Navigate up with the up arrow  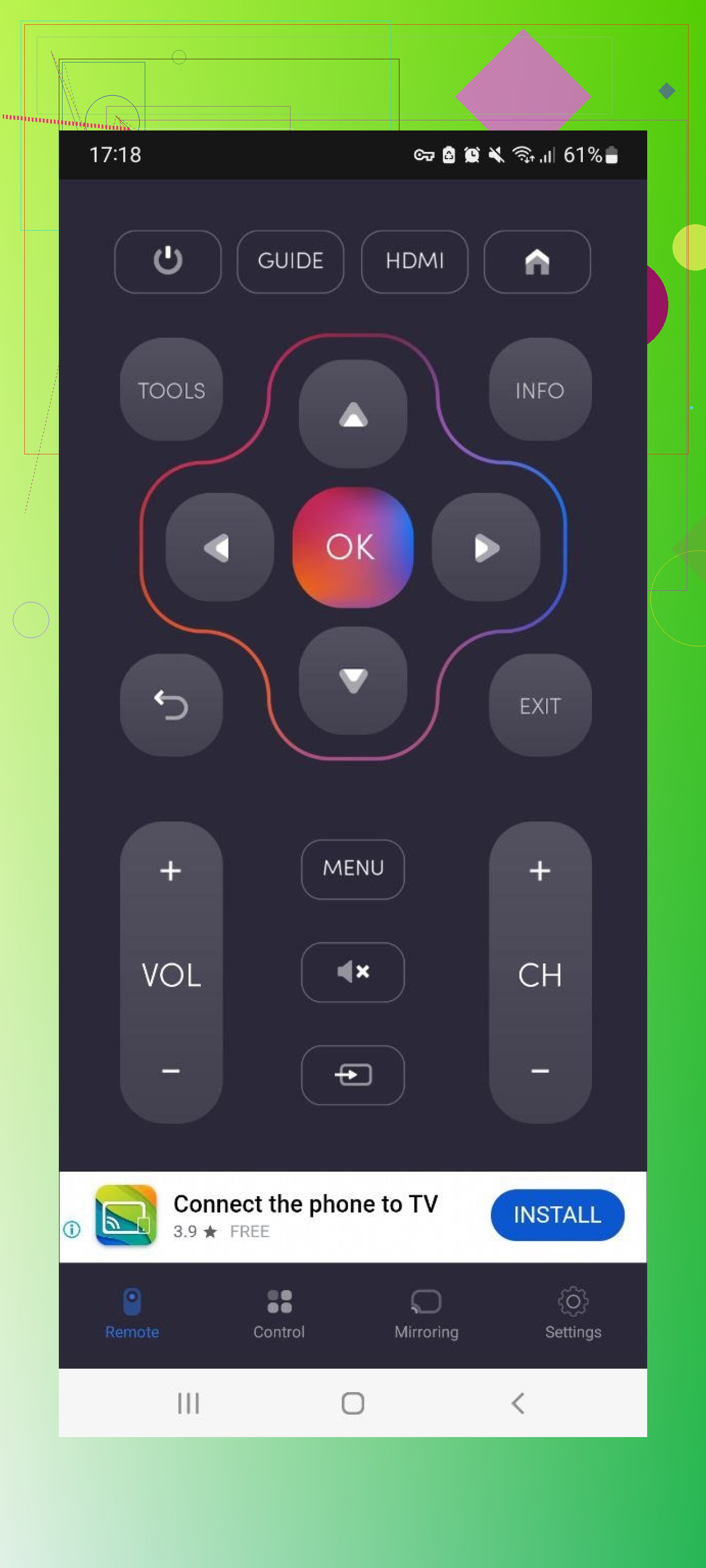[353, 414]
